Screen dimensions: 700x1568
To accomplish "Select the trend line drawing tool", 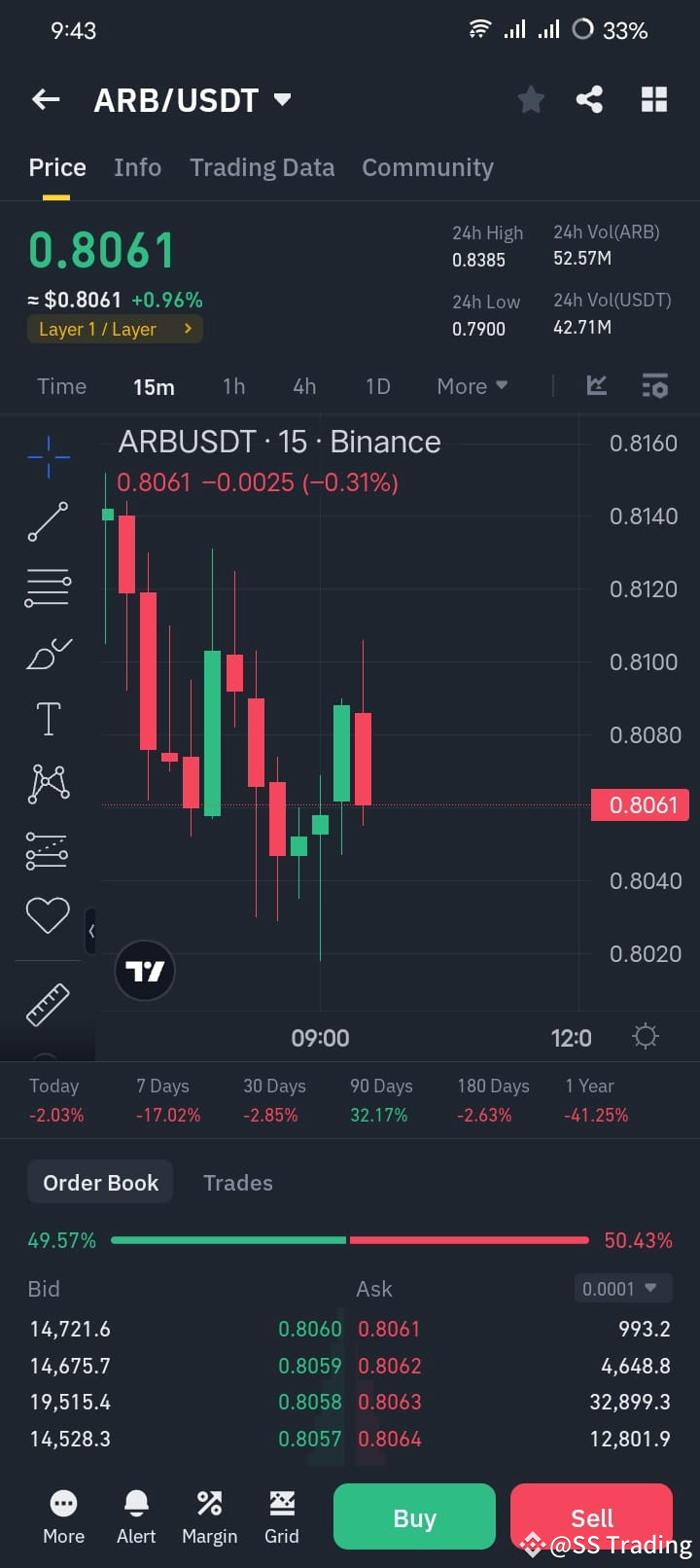I will pyautogui.click(x=48, y=521).
